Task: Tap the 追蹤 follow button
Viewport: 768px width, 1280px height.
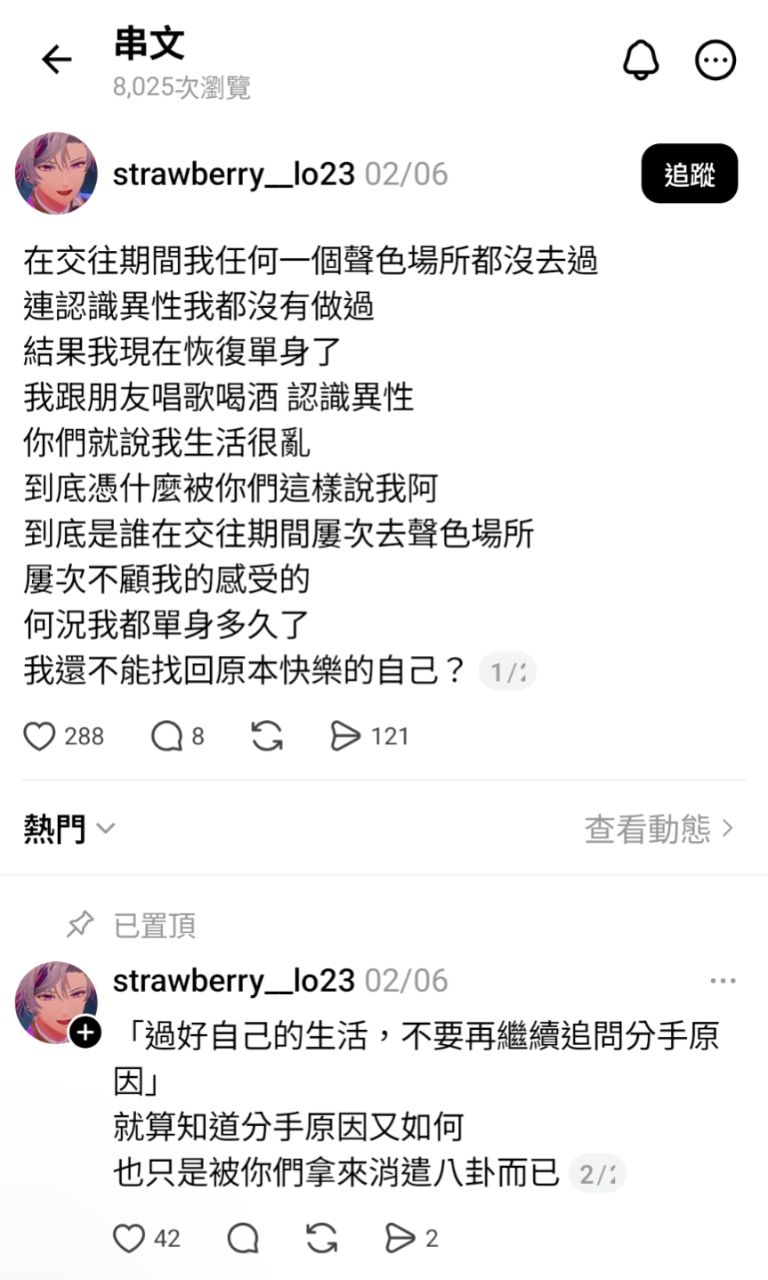Action: click(689, 174)
